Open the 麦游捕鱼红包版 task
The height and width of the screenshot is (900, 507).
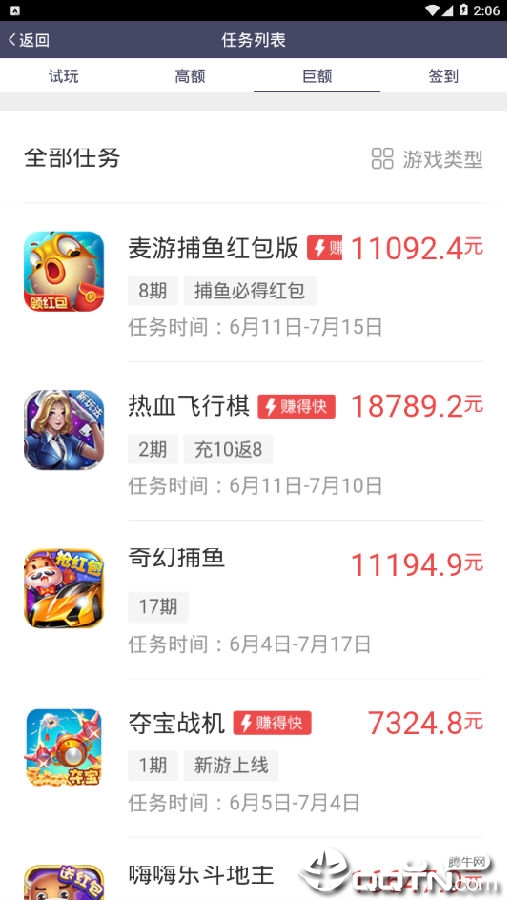(x=253, y=282)
